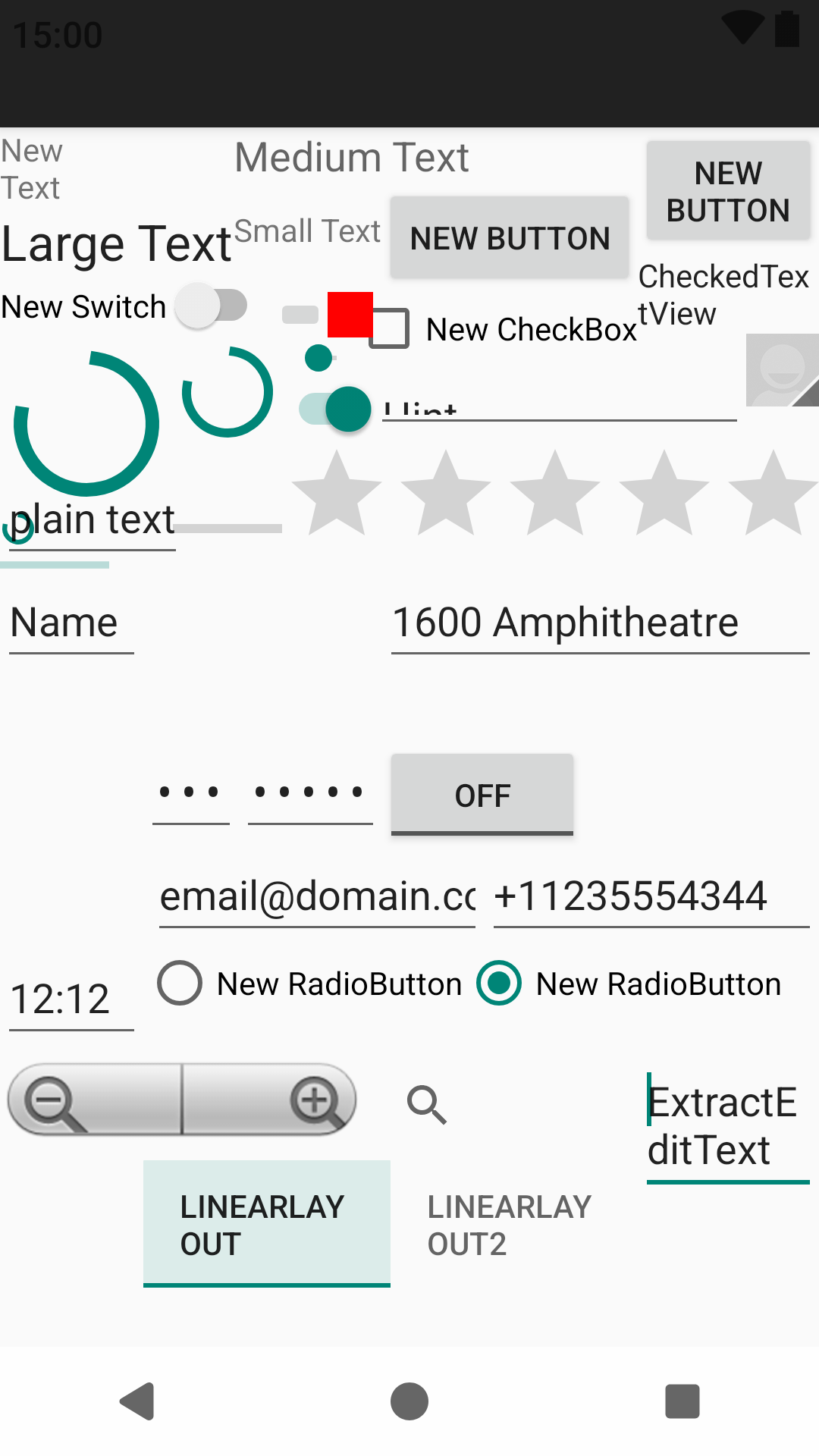Zoom out with the minus magnifier
Screen dimensions: 819x1456
(x=53, y=1101)
